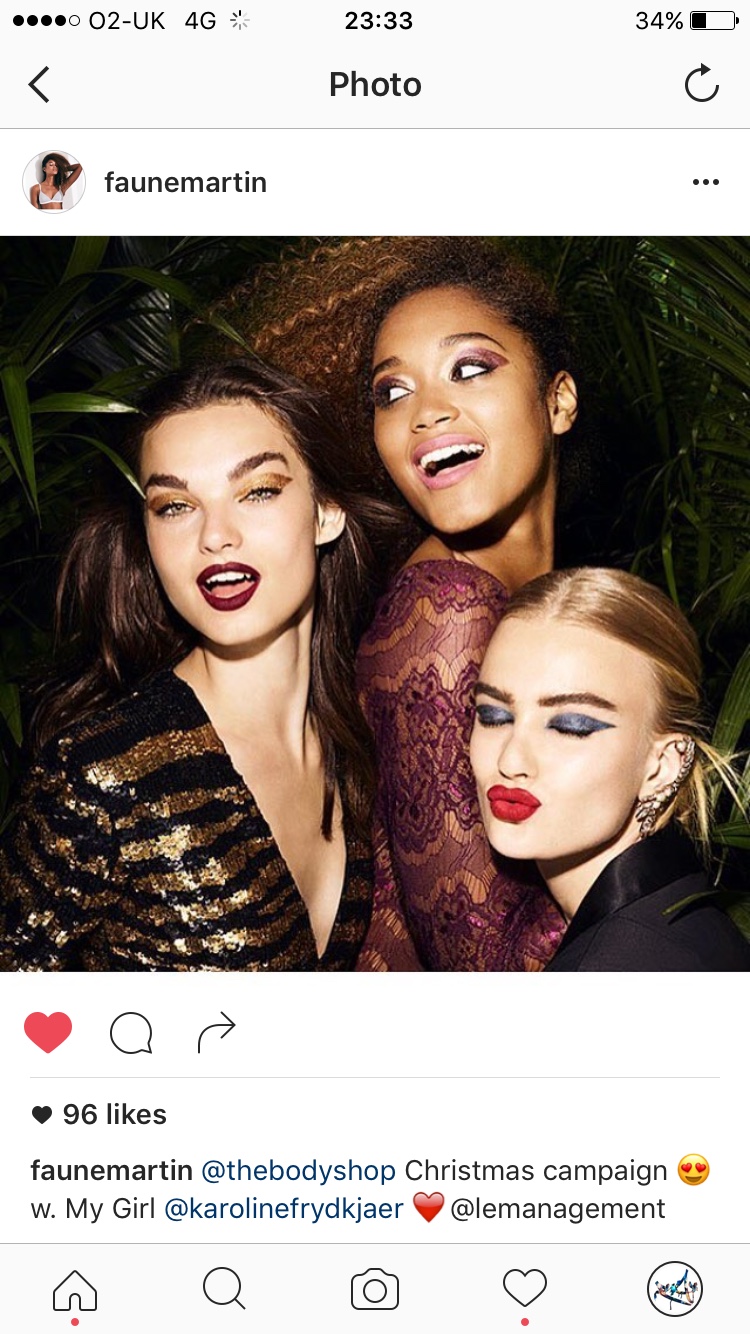The width and height of the screenshot is (750, 1334).
Task: Open your own profile tab
Action: tap(674, 1289)
